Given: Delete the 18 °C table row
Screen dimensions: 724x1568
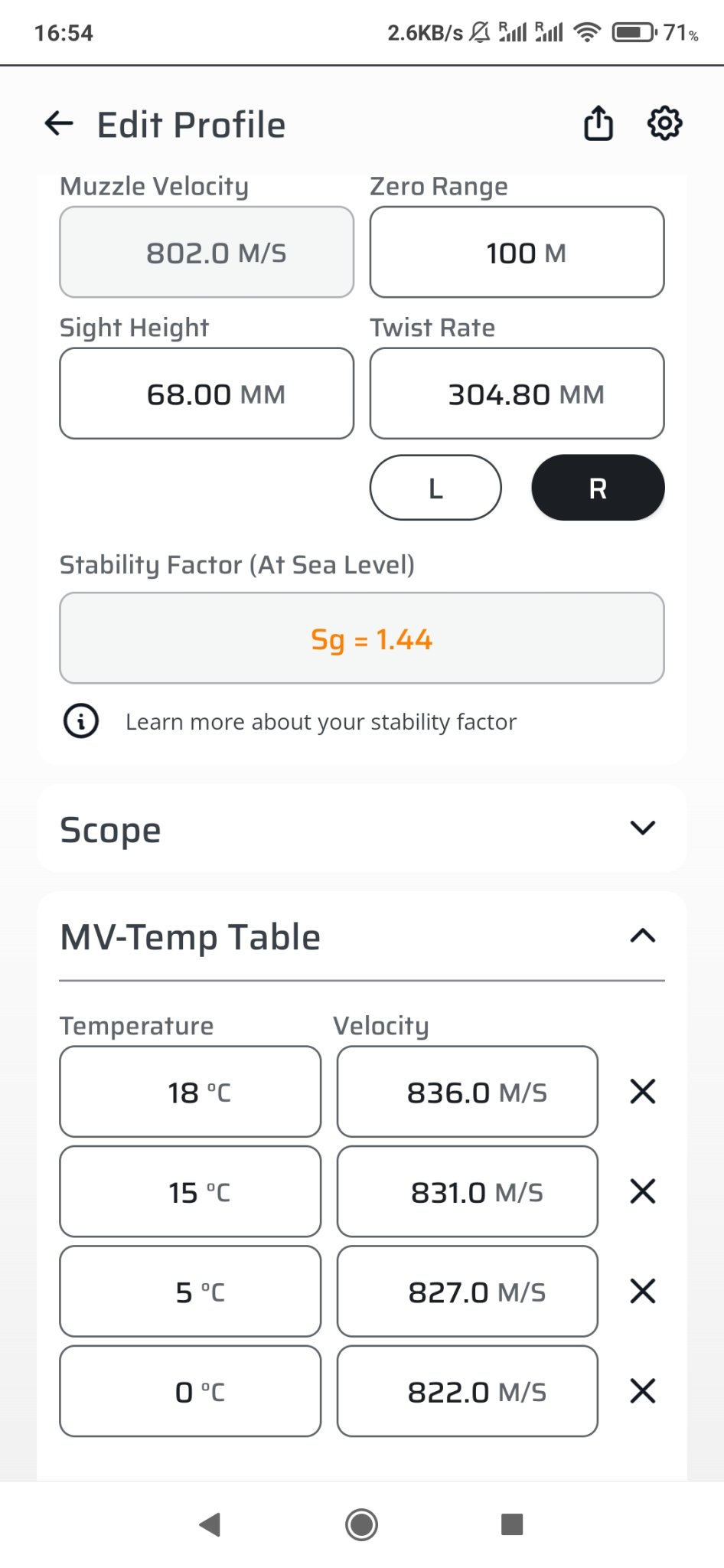Looking at the screenshot, I should tap(642, 1092).
